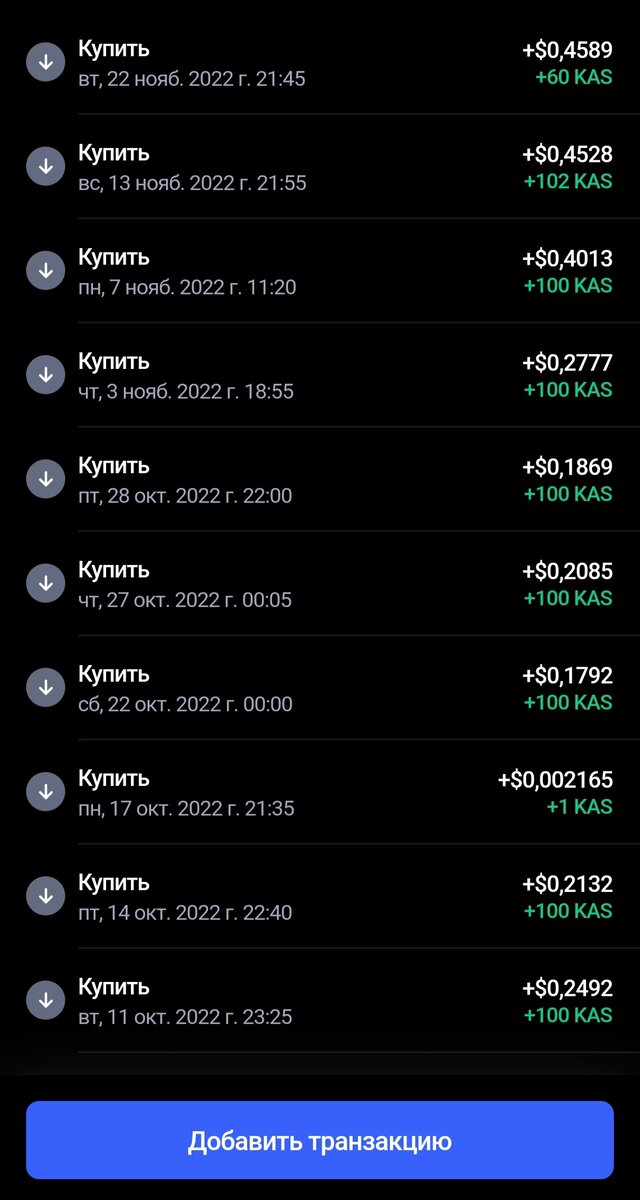Show details for 27 окт. 2022 transaction

click(x=320, y=583)
